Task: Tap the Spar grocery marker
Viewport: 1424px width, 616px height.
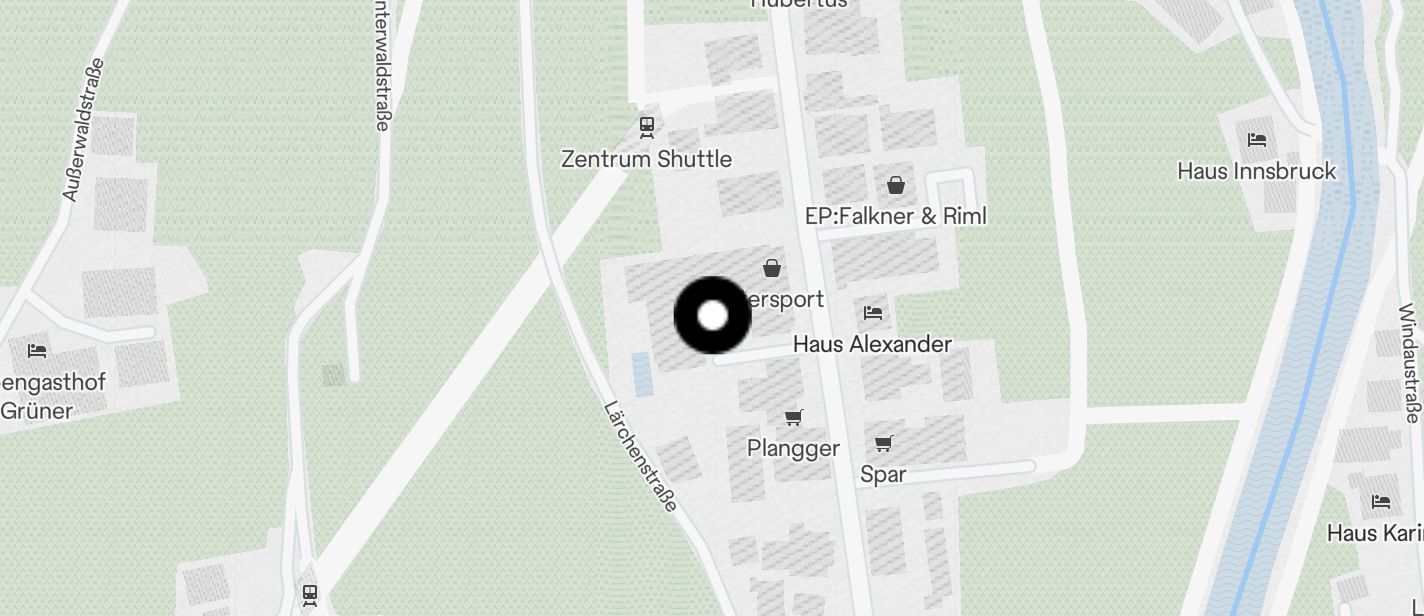Action: 883,443
